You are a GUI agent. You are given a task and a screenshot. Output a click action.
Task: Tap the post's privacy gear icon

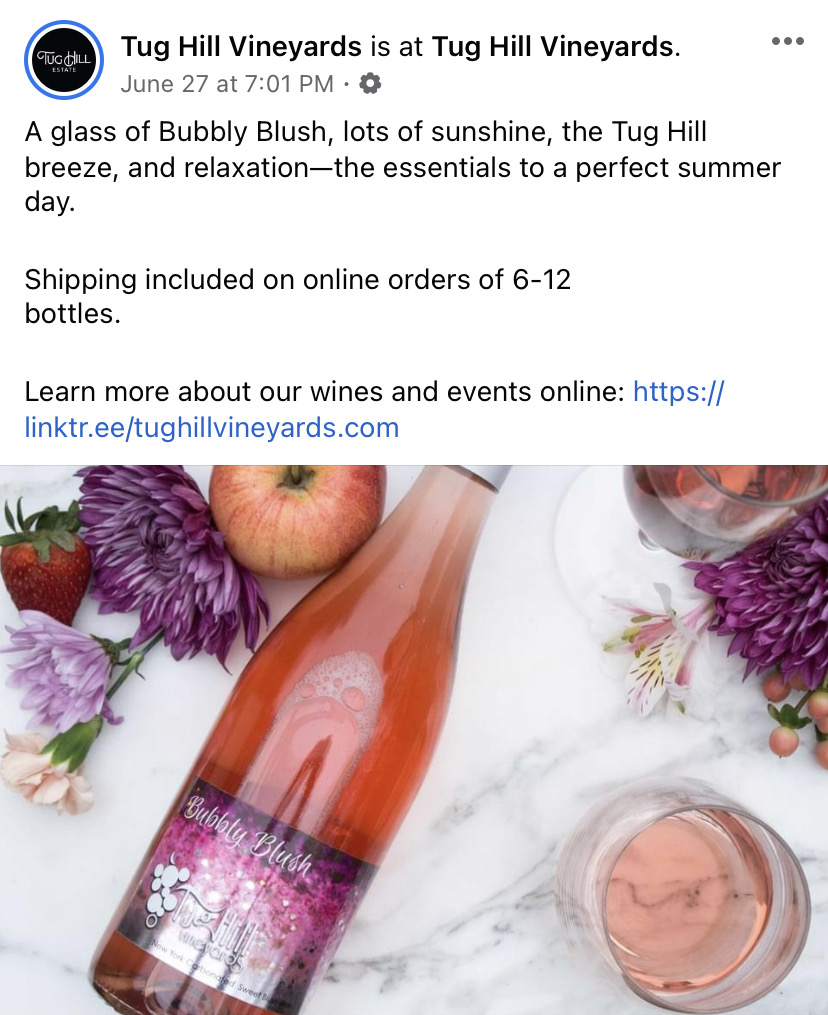370,84
